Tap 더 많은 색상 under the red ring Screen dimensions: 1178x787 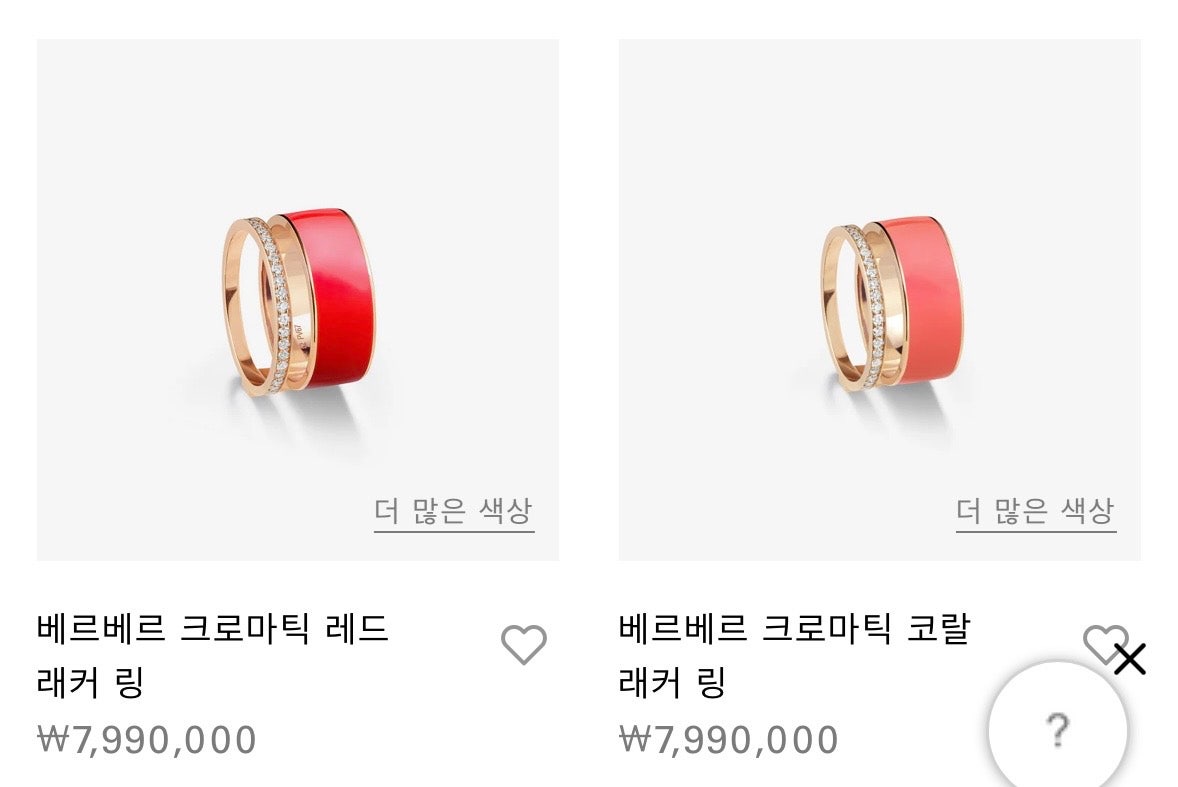click(453, 512)
